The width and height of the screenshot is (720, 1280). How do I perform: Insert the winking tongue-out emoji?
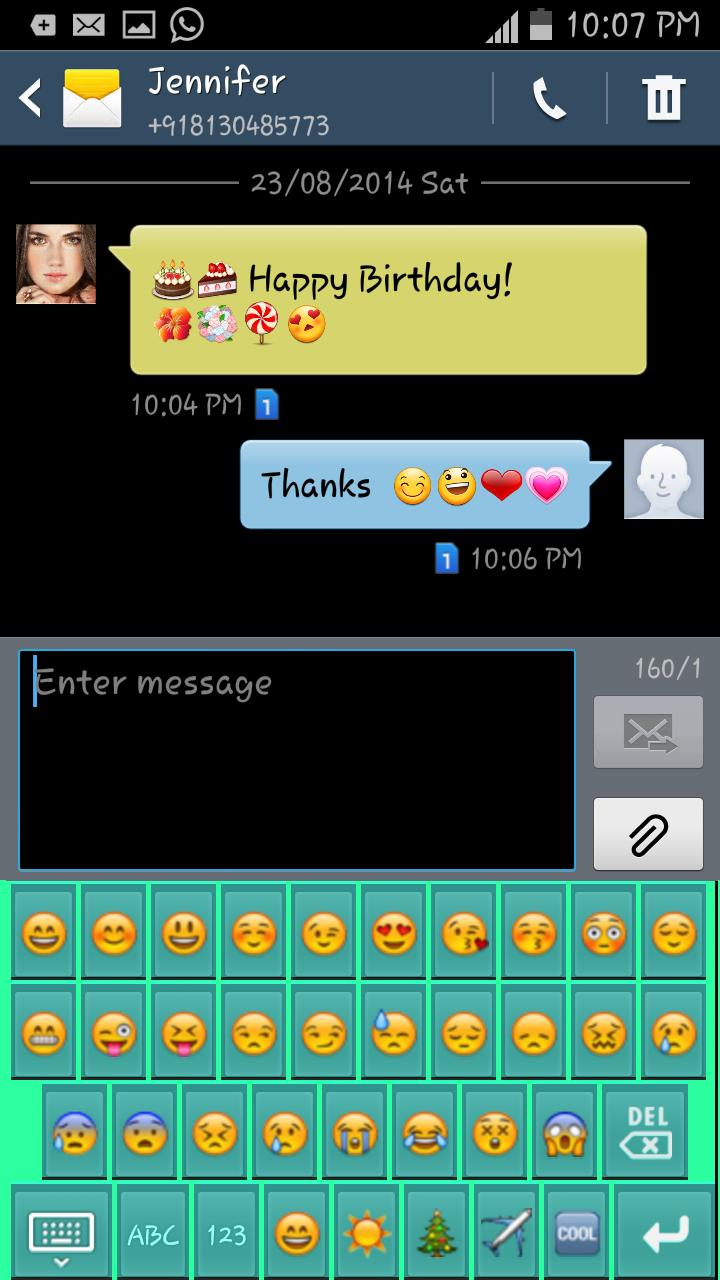(114, 1032)
